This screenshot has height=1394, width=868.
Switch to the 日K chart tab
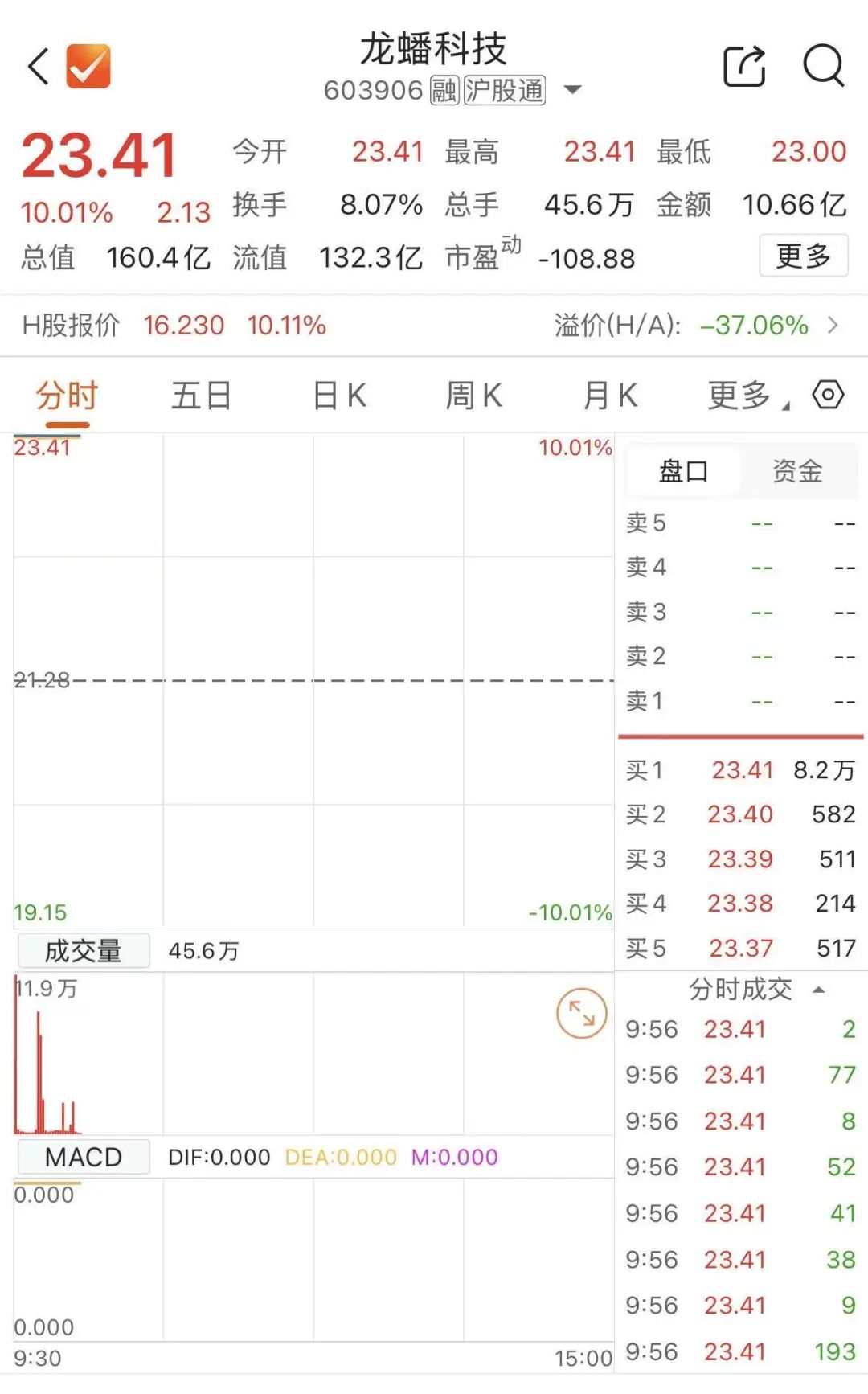339,396
